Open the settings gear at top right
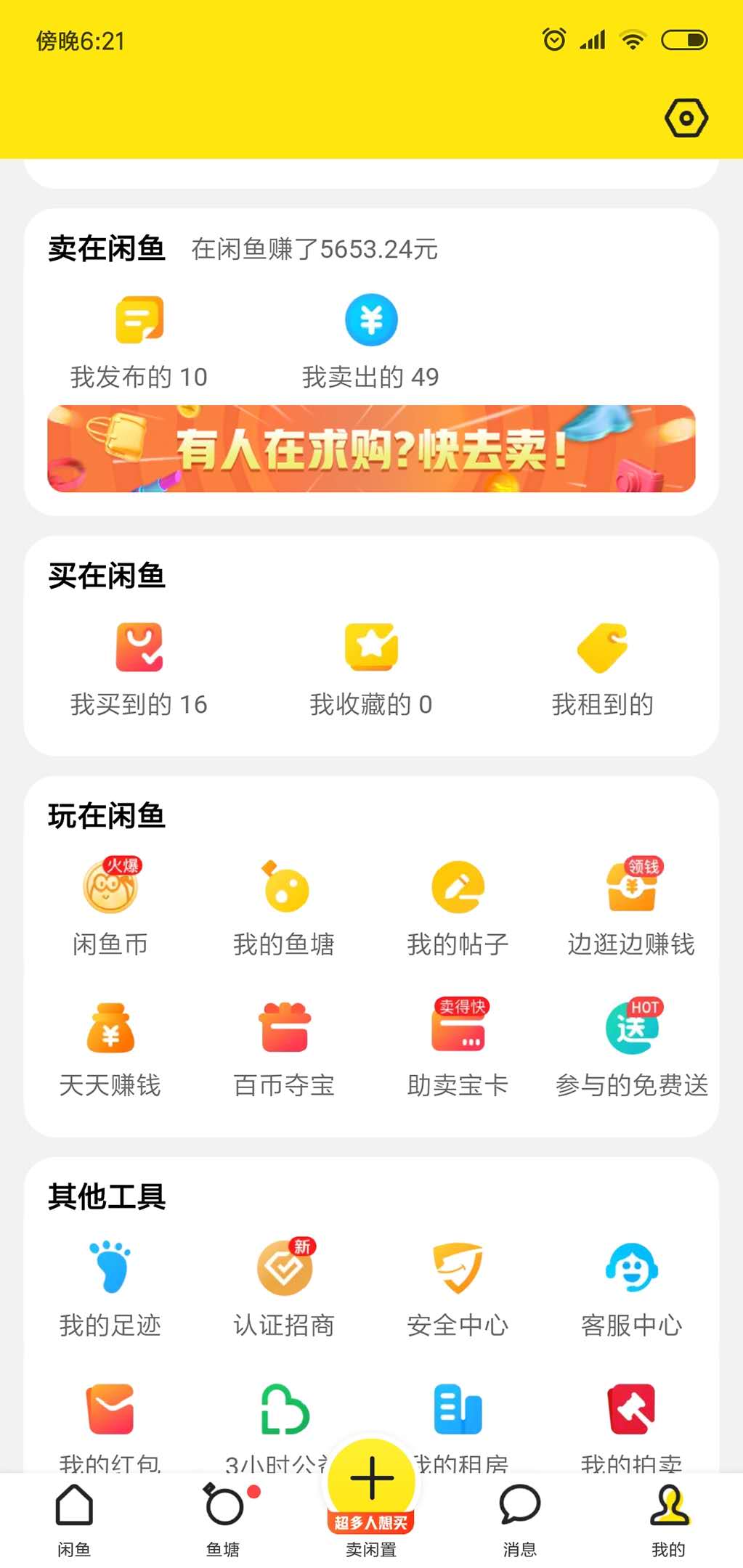743x1568 pixels. pyautogui.click(x=686, y=116)
